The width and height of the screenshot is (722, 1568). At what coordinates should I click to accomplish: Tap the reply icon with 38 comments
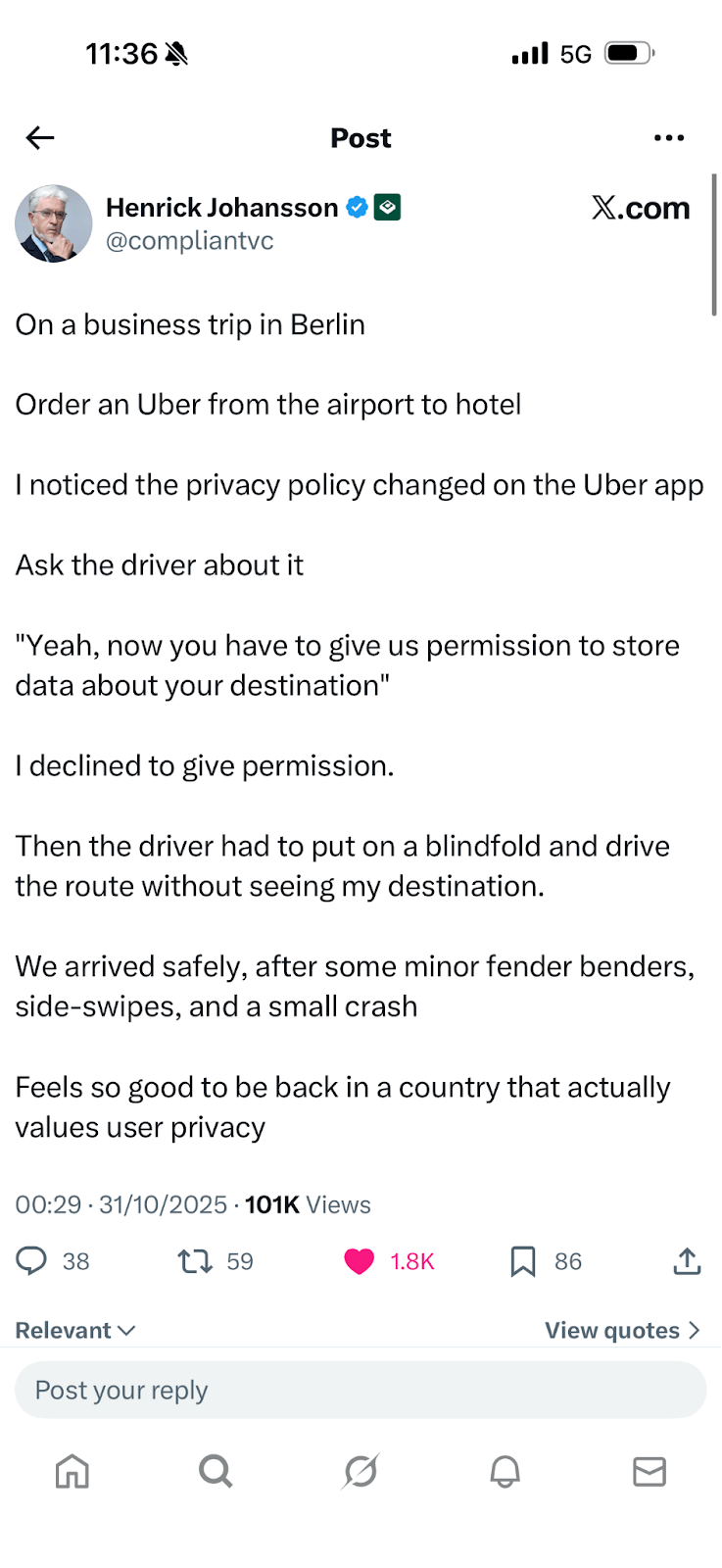[32, 1260]
